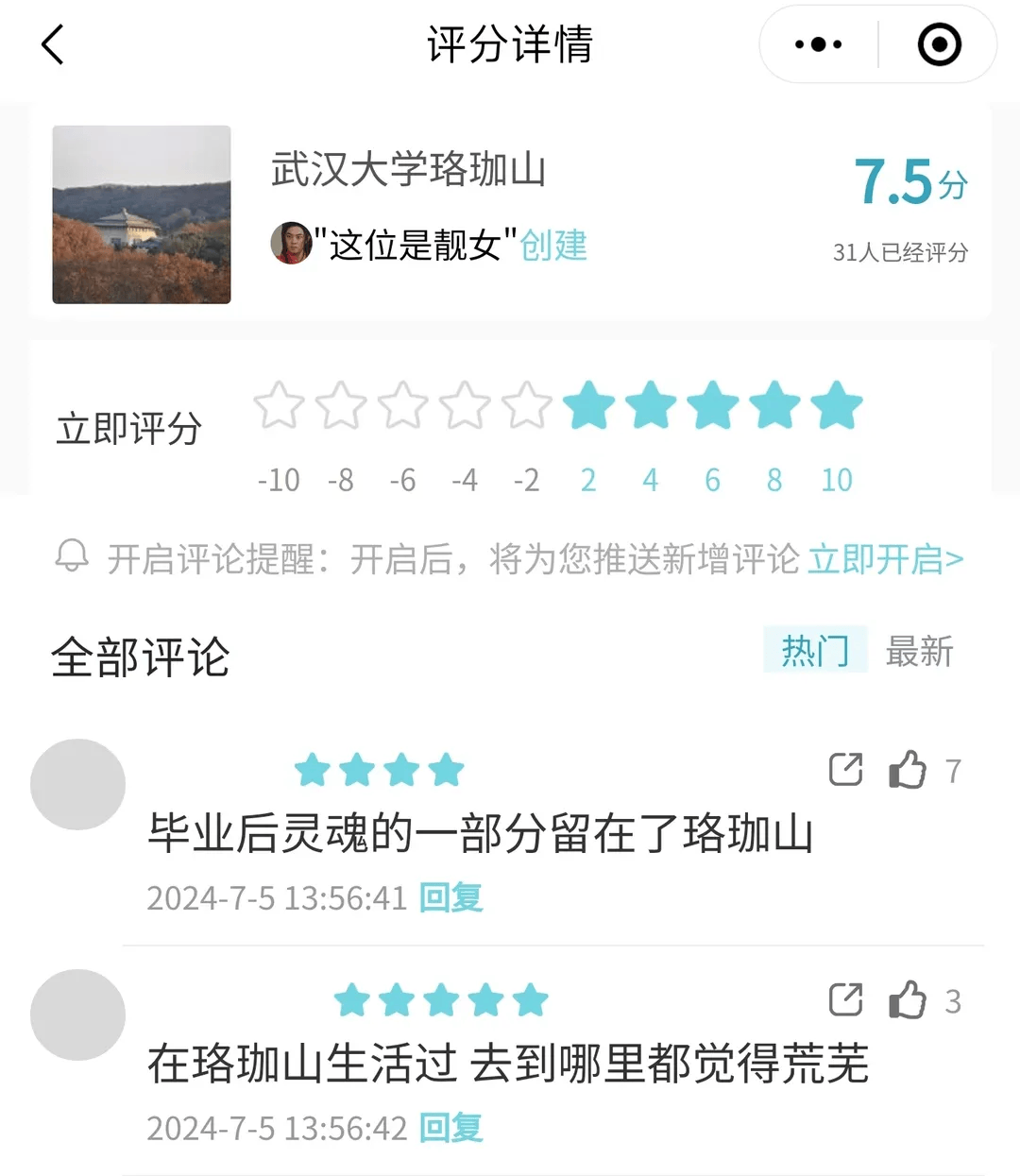Open creator "这位是靓女" profile
Viewport: 1020px width, 1176px height.
pyautogui.click(x=414, y=245)
